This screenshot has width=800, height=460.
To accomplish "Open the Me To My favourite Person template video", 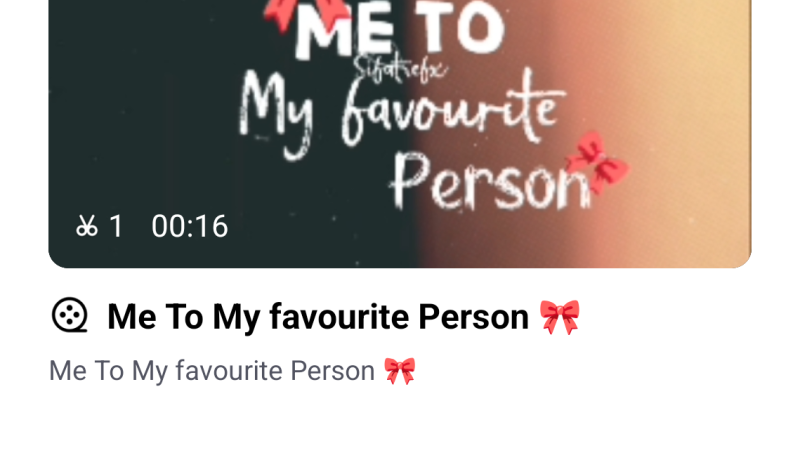I will 400,130.
